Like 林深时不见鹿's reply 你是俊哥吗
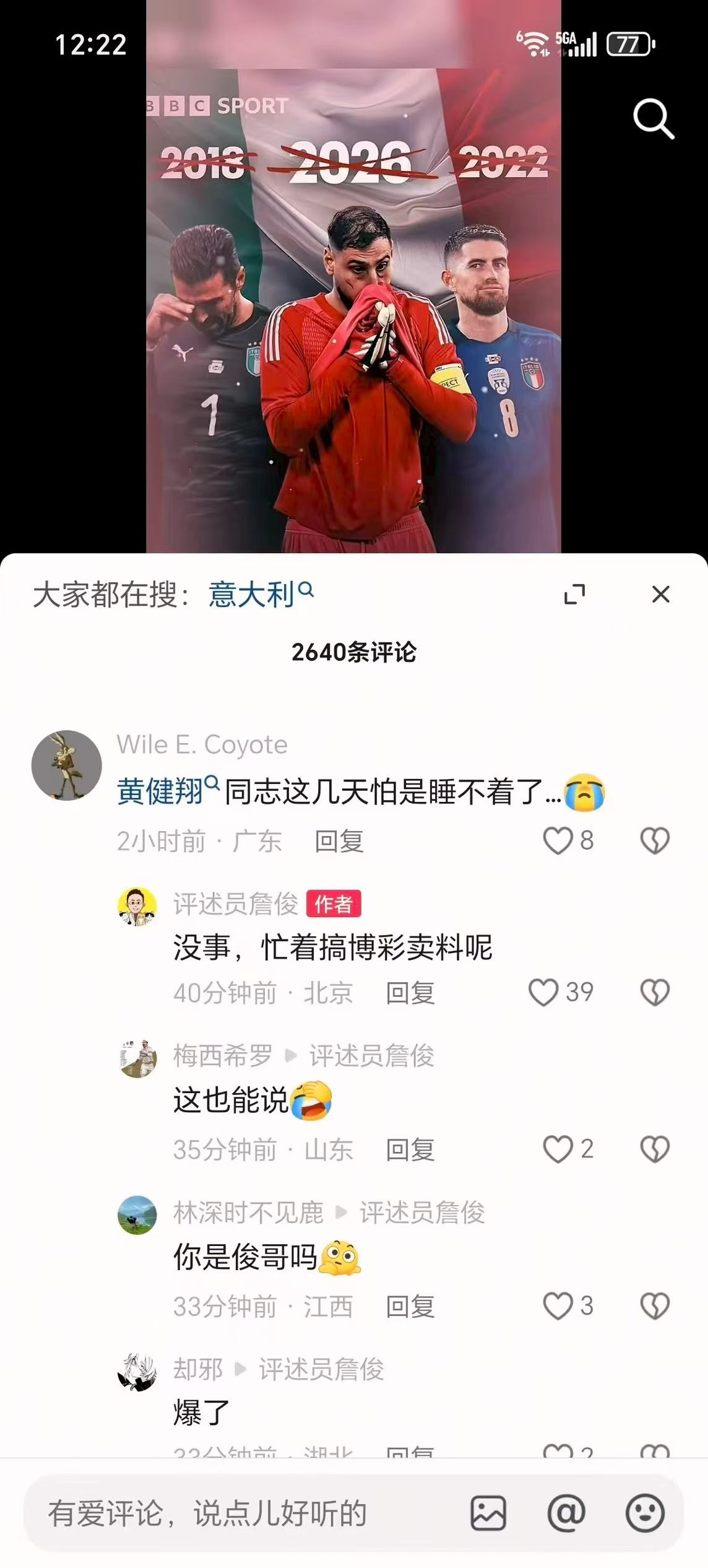This screenshot has width=708, height=1568. click(558, 1306)
